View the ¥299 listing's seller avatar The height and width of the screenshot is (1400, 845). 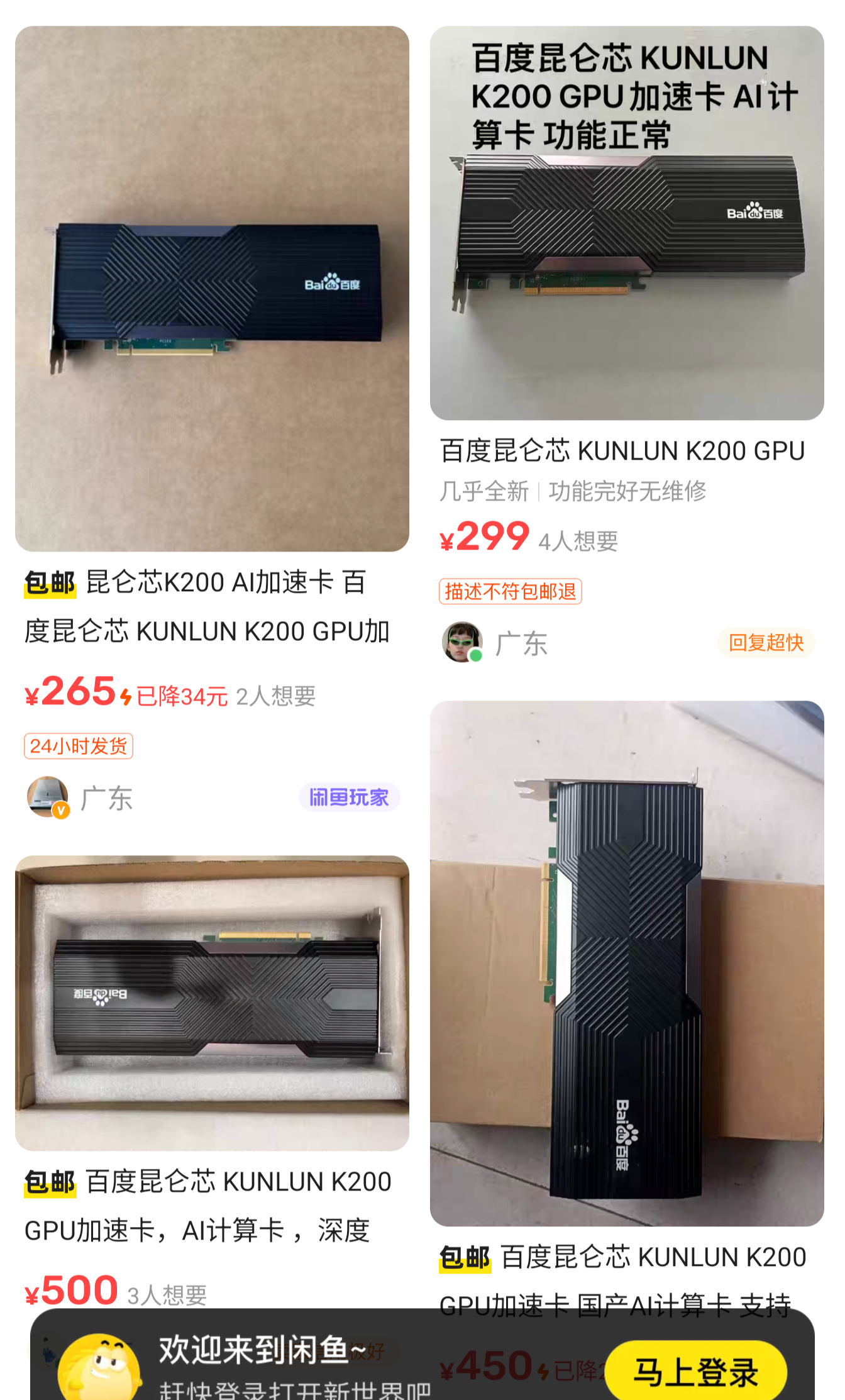click(462, 642)
